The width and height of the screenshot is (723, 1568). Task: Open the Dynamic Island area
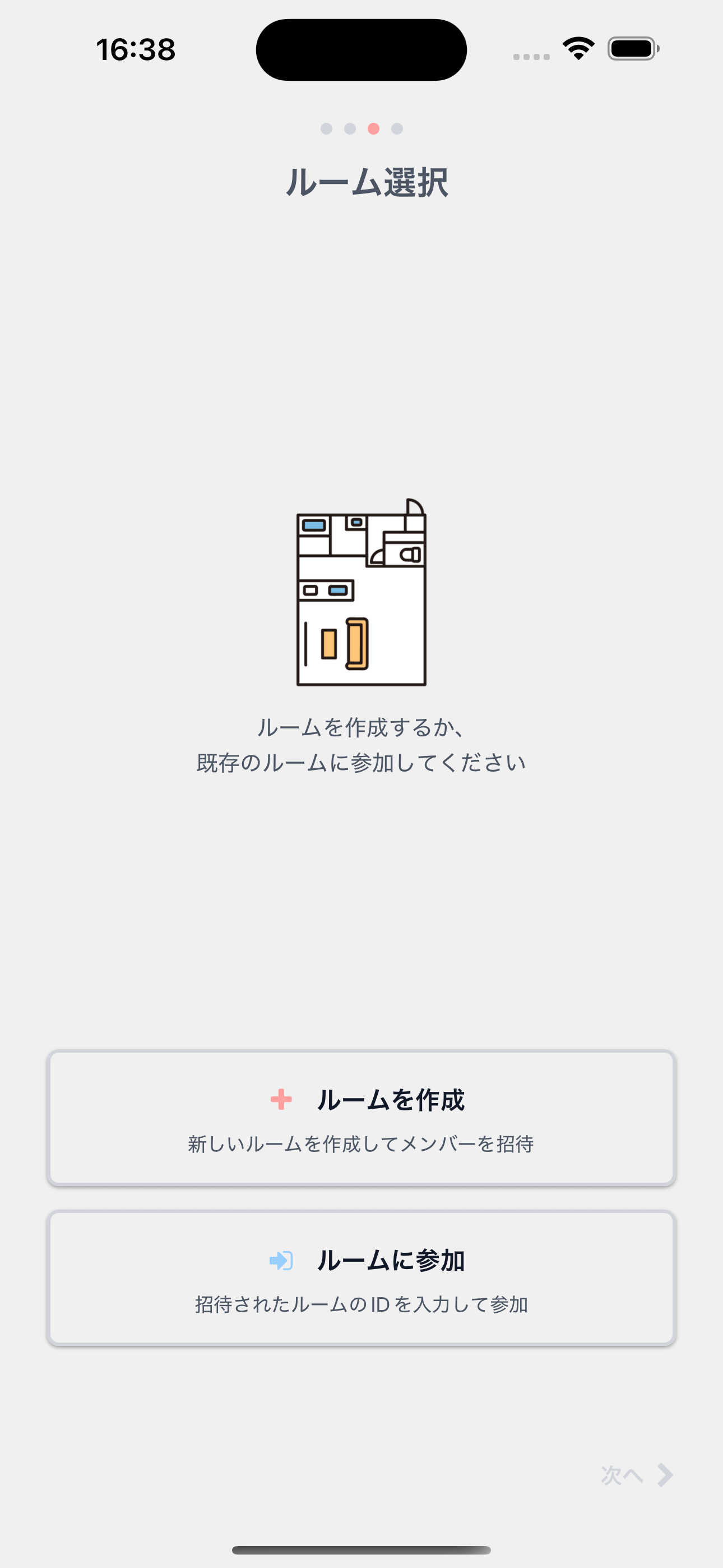pos(361,49)
